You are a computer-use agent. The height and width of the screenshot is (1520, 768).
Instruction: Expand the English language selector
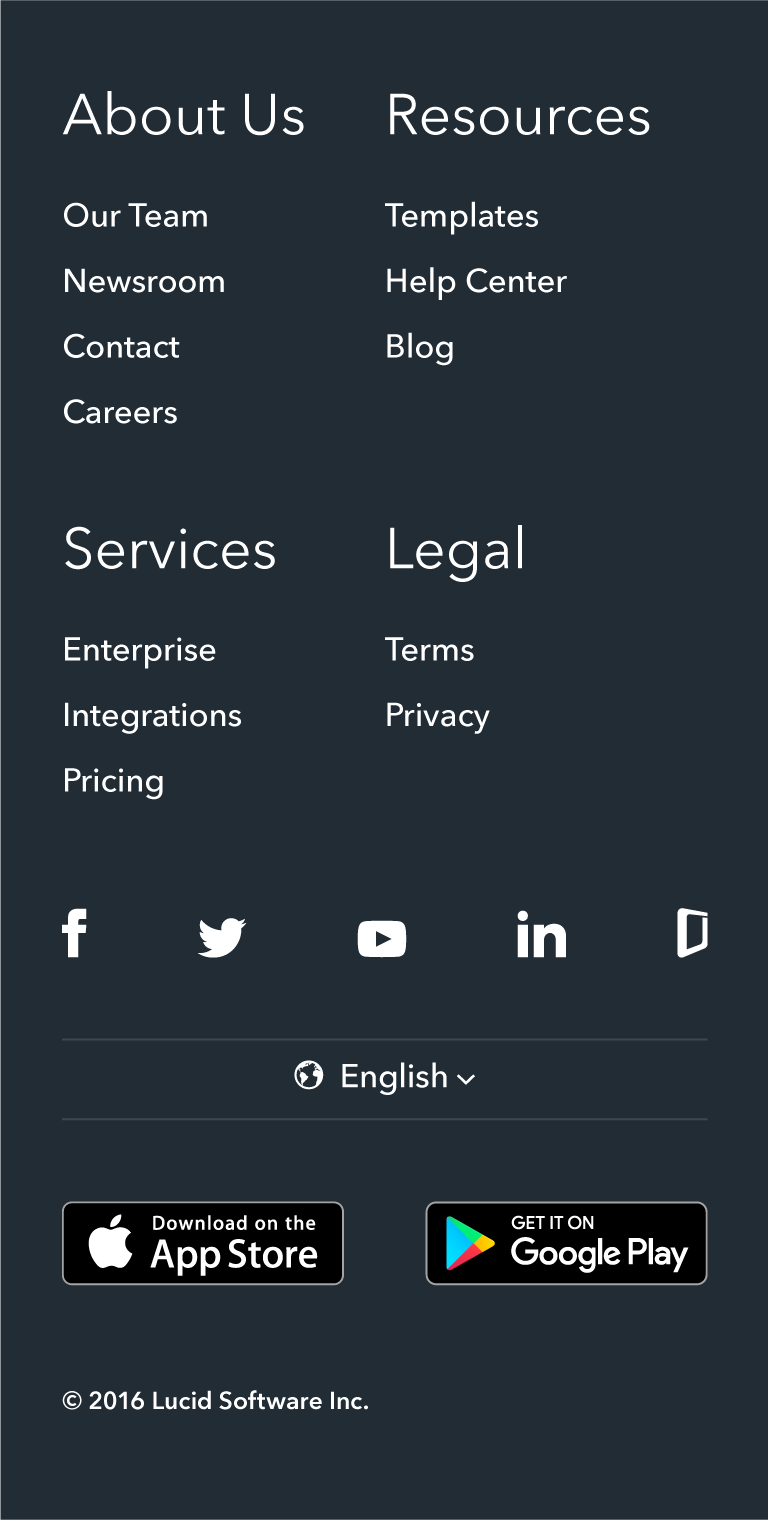[385, 1077]
